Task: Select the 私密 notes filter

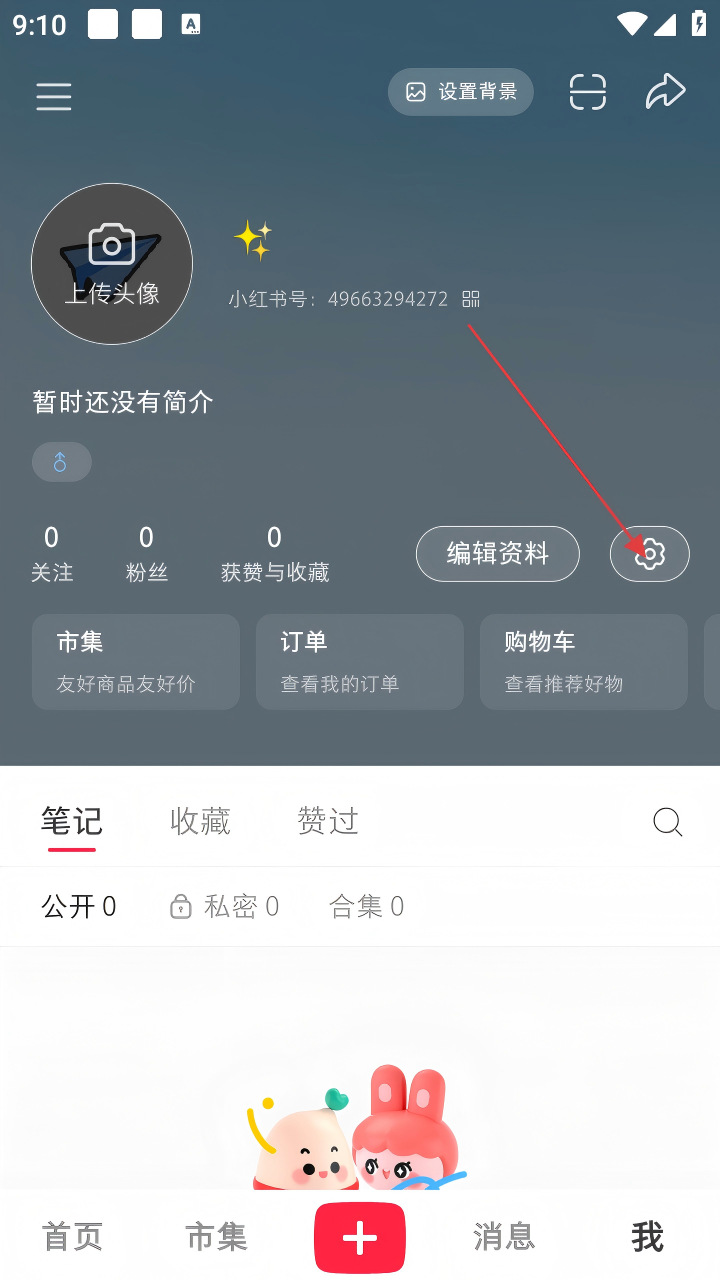Action: 225,906
